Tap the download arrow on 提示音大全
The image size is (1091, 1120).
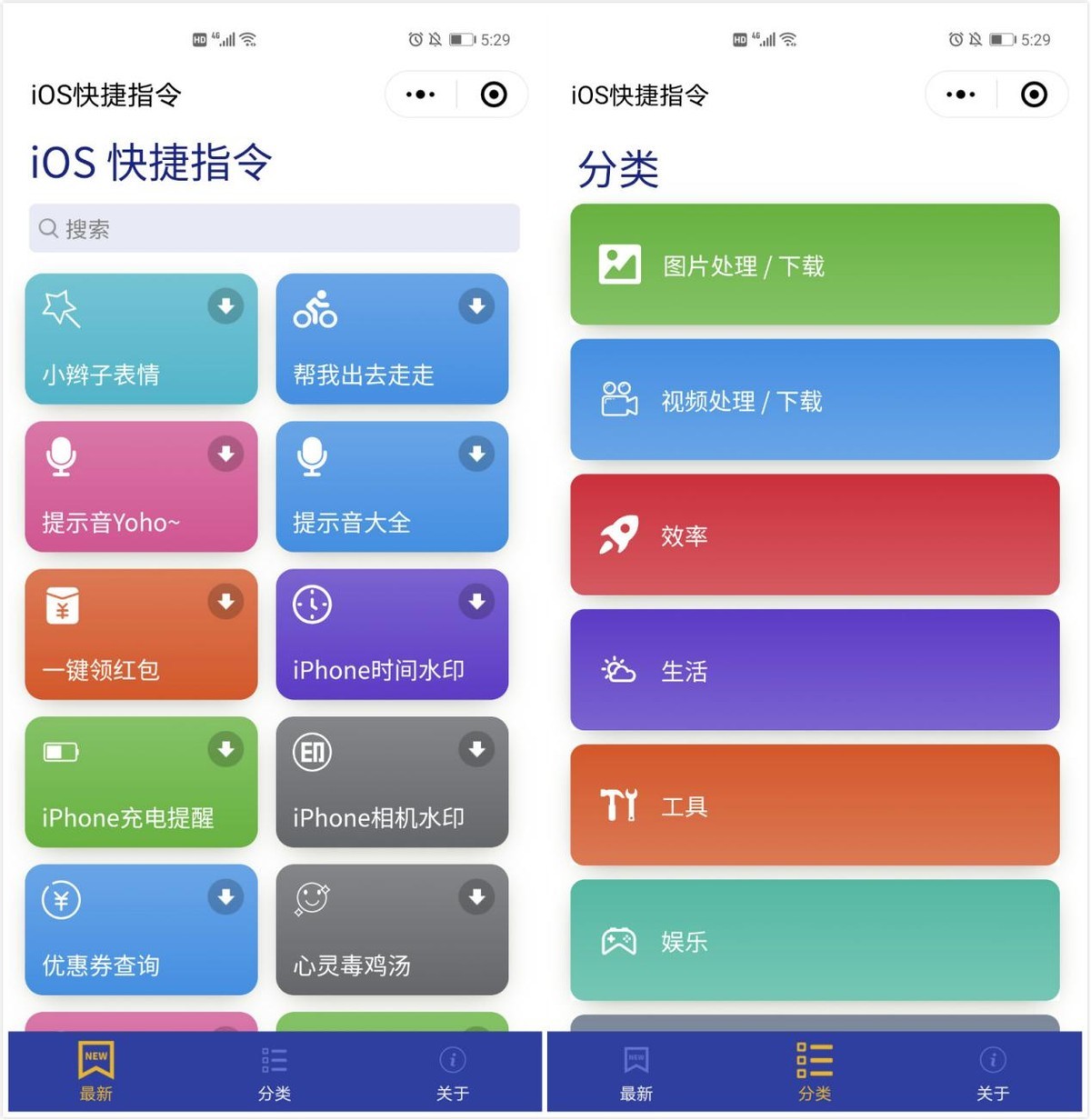[476, 455]
